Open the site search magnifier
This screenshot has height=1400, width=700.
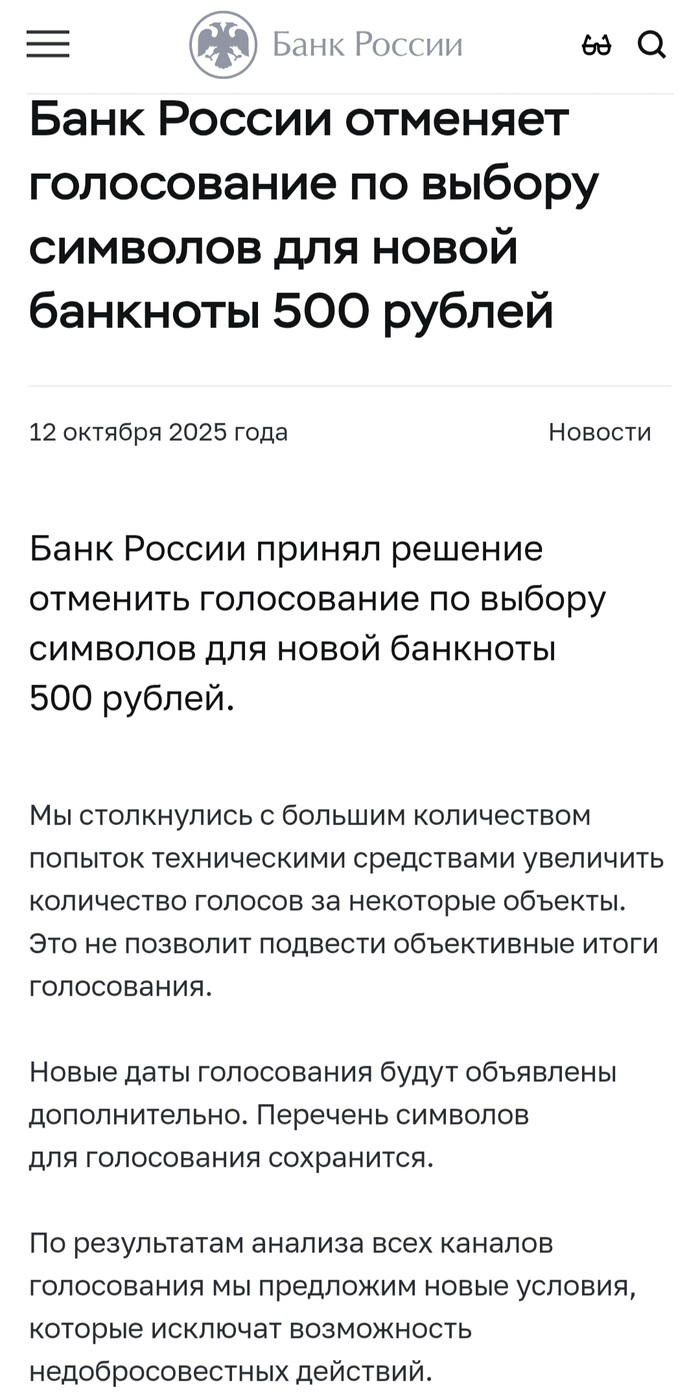click(652, 45)
